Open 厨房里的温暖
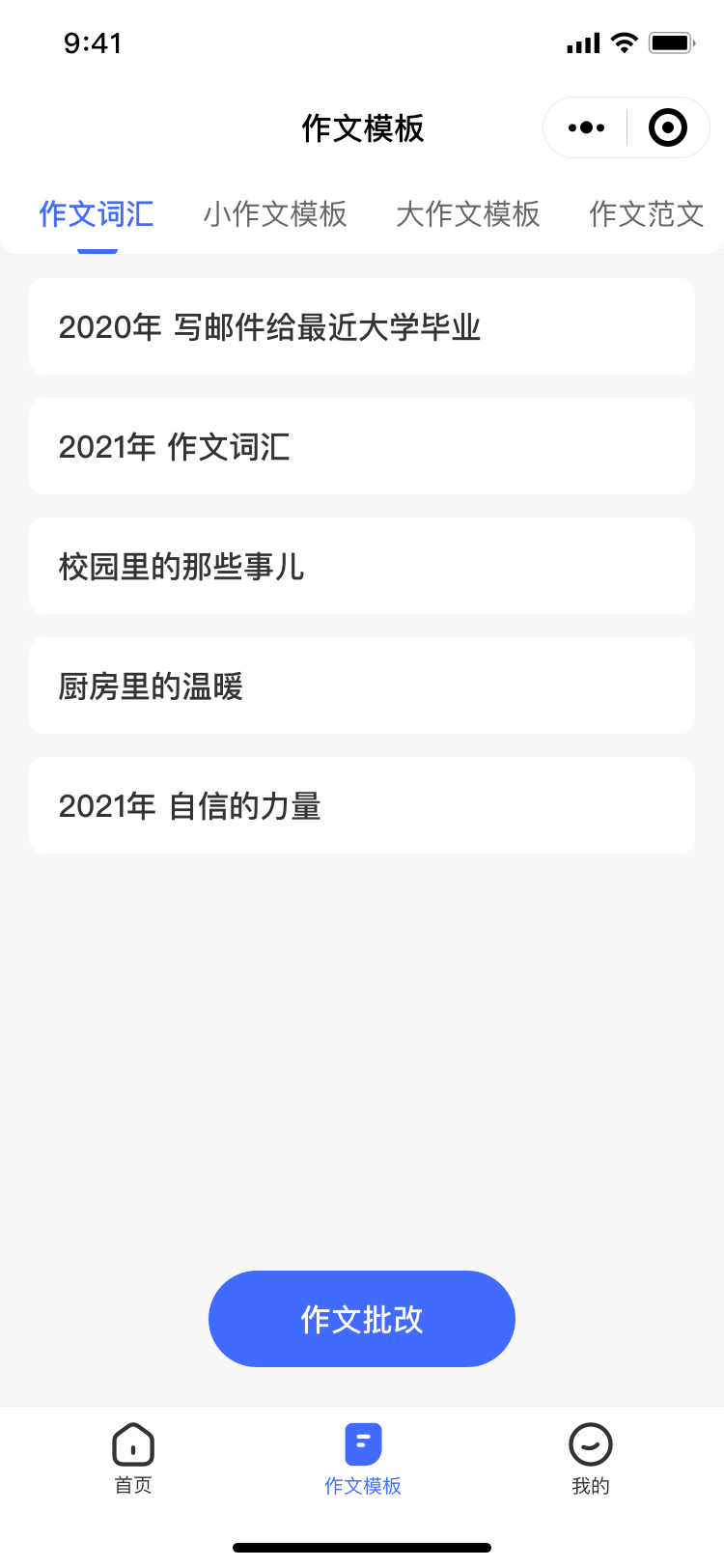This screenshot has height=1568, width=724. point(362,686)
